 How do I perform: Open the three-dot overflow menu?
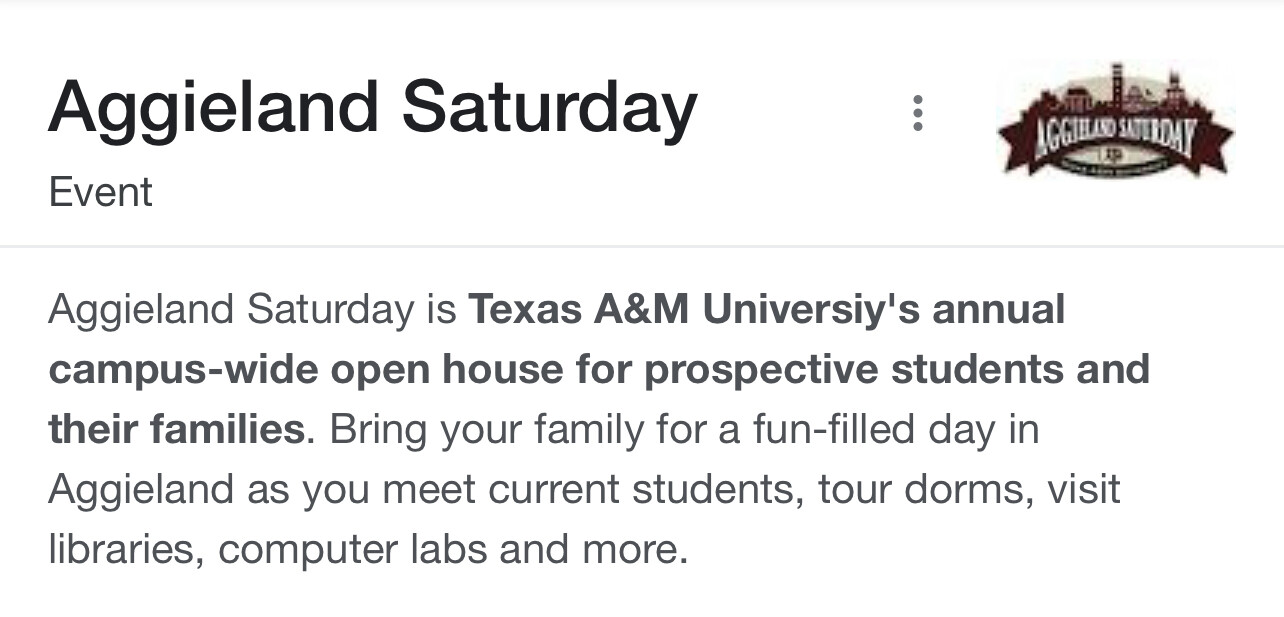pyautogui.click(x=917, y=114)
